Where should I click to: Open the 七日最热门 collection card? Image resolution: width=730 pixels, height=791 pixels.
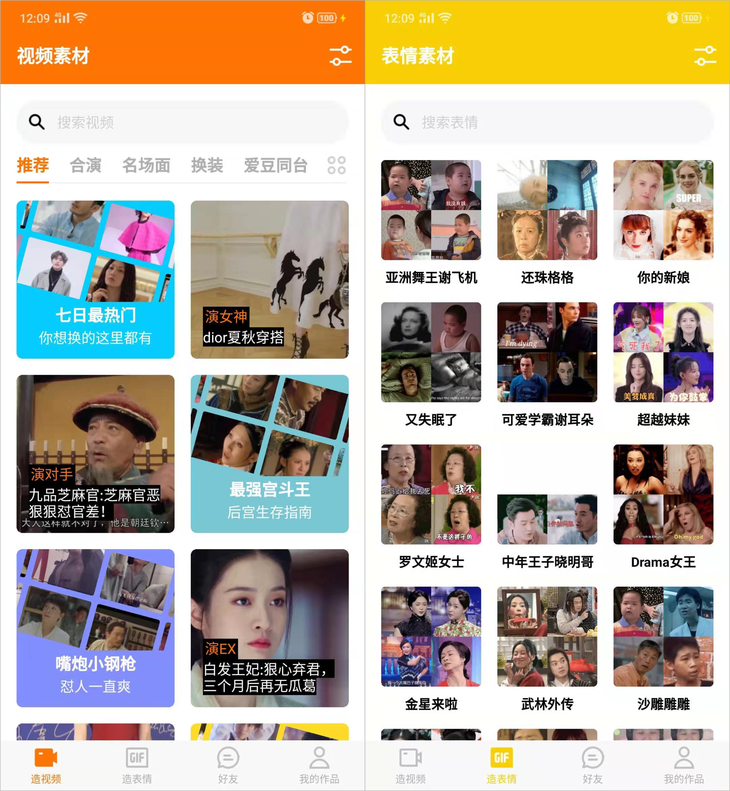[95, 279]
